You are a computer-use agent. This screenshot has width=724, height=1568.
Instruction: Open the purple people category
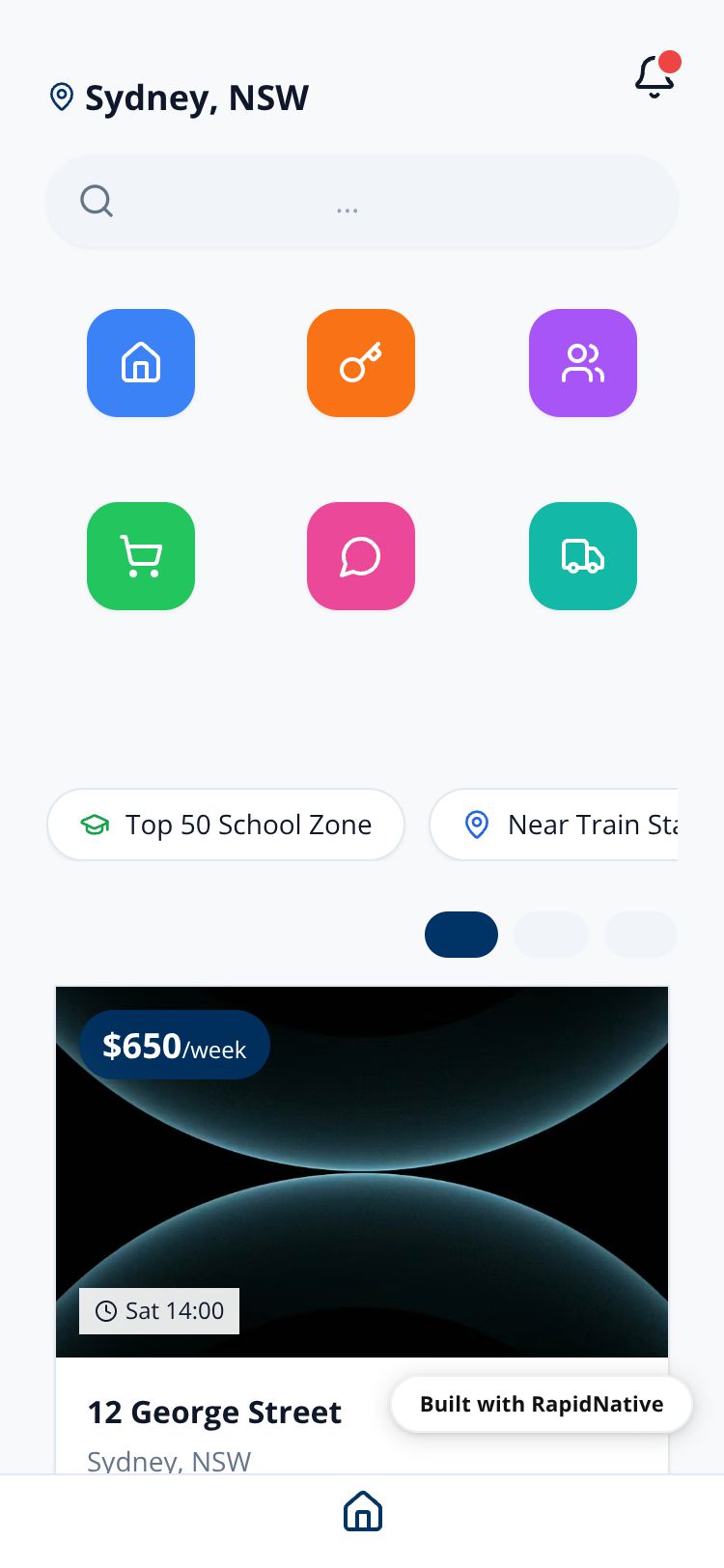(583, 363)
